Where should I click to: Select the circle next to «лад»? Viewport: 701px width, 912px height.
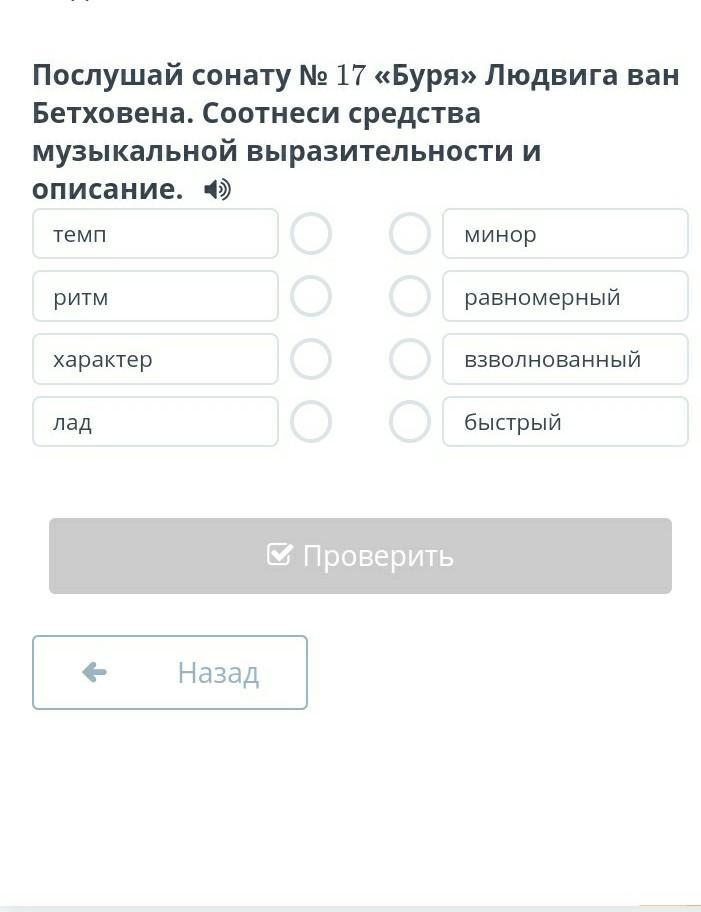tap(311, 421)
